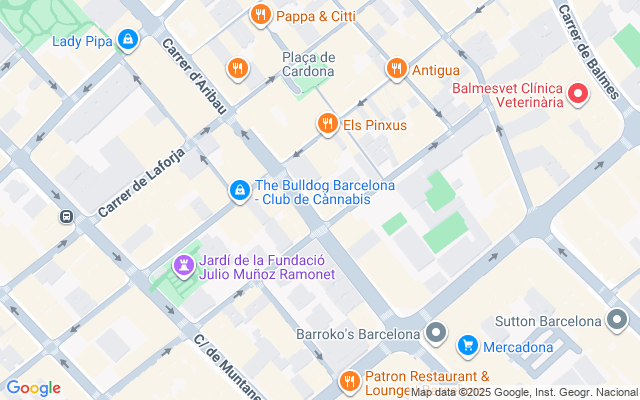Screen dimensions: 640x400
Task: Open Balmesvet Clínica Veterinària pin
Action: 578,95
